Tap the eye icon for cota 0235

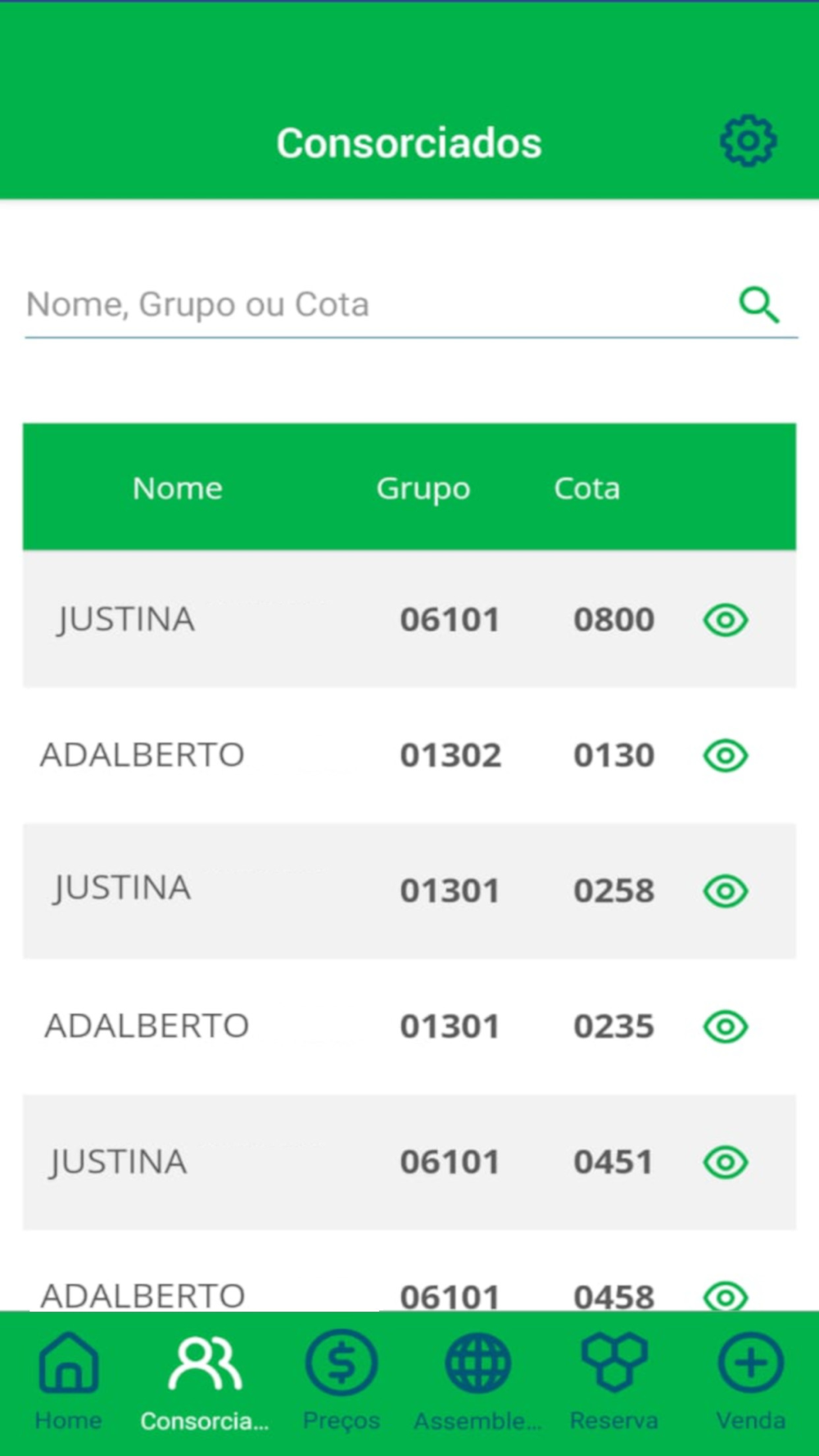point(726,1026)
